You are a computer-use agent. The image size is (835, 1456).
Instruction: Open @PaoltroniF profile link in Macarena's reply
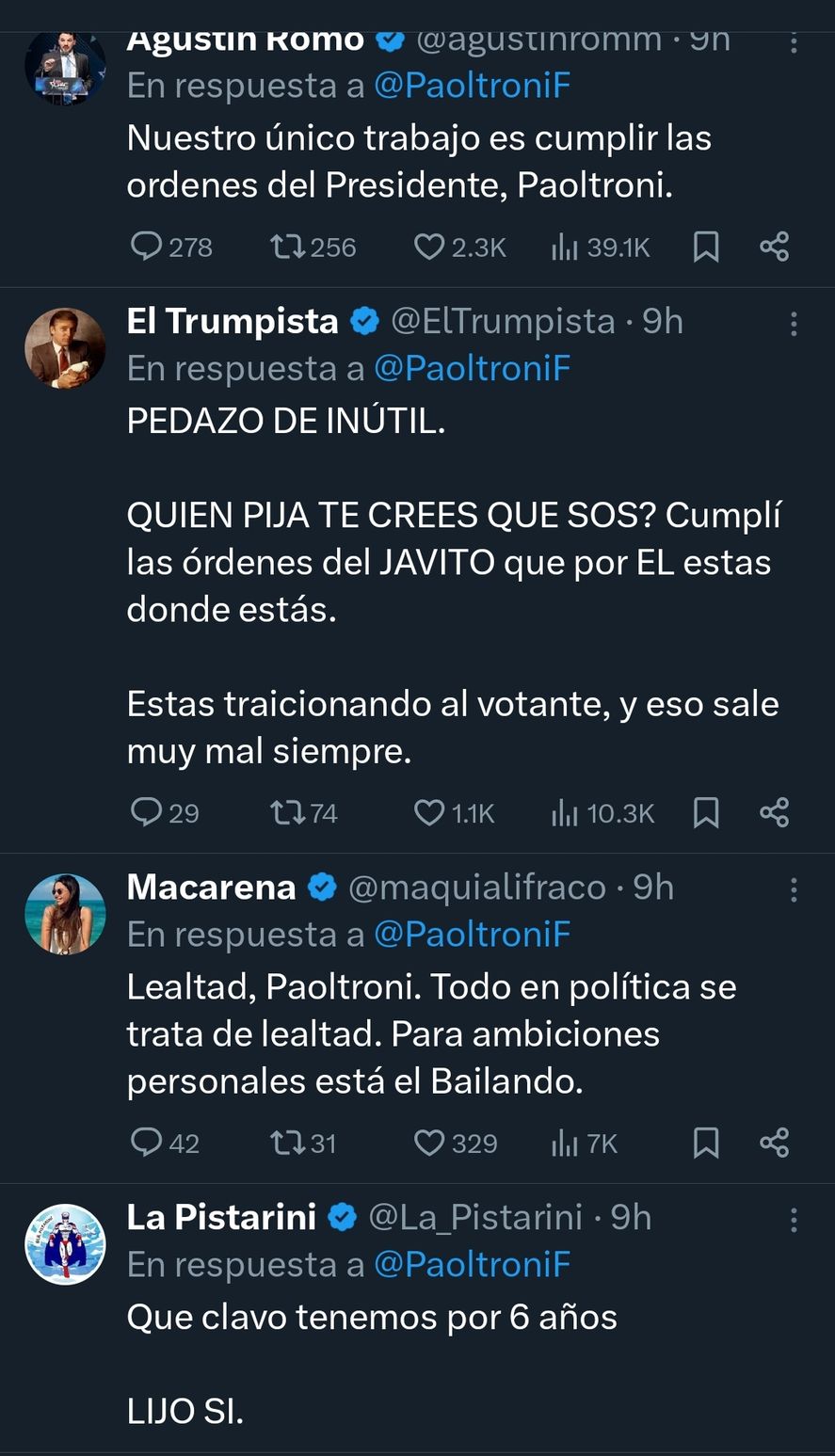pyautogui.click(x=474, y=934)
